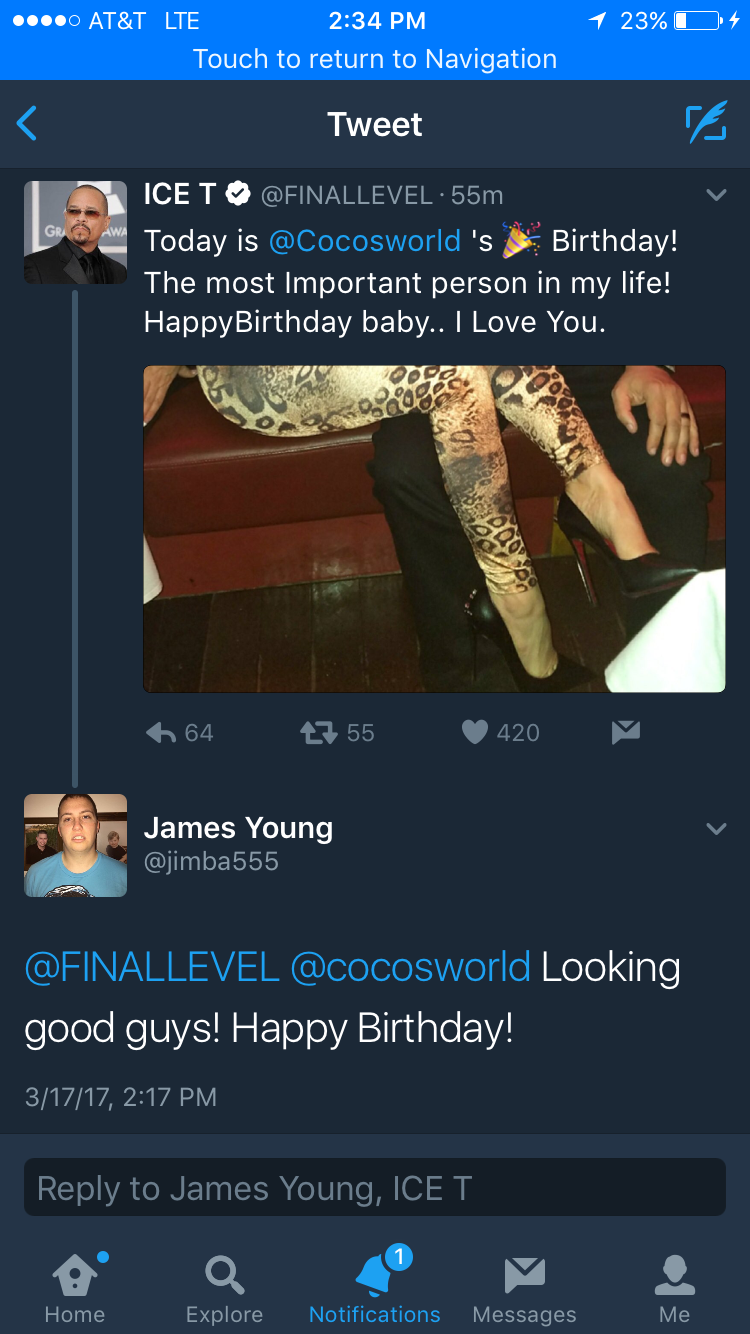Screen dimensions: 750x1334
Task: Switch to the Explore tab
Action: pos(224,1288)
